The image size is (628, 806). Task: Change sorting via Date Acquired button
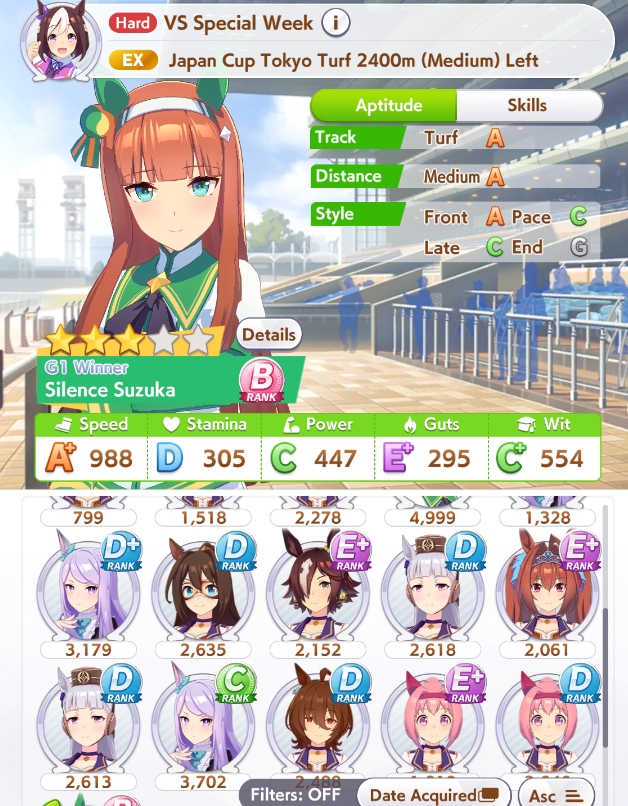(433, 794)
